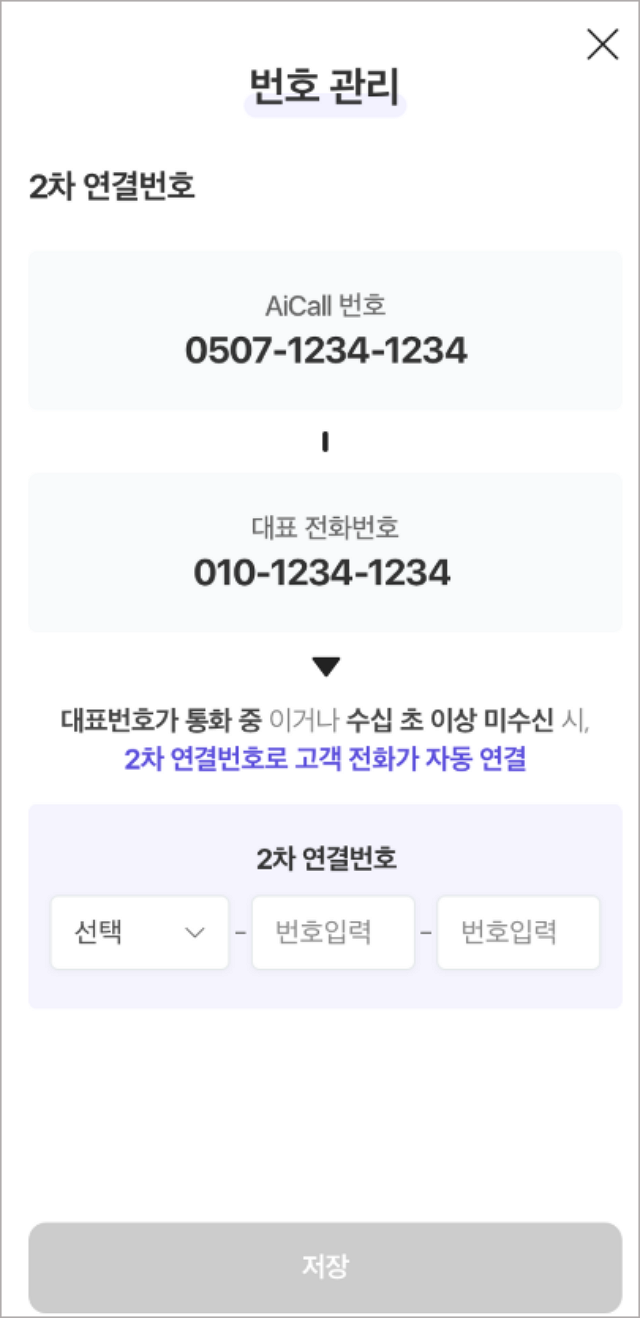The height and width of the screenshot is (1318, 640).
Task: Focus the middle 번호입력 field
Action: coord(333,932)
